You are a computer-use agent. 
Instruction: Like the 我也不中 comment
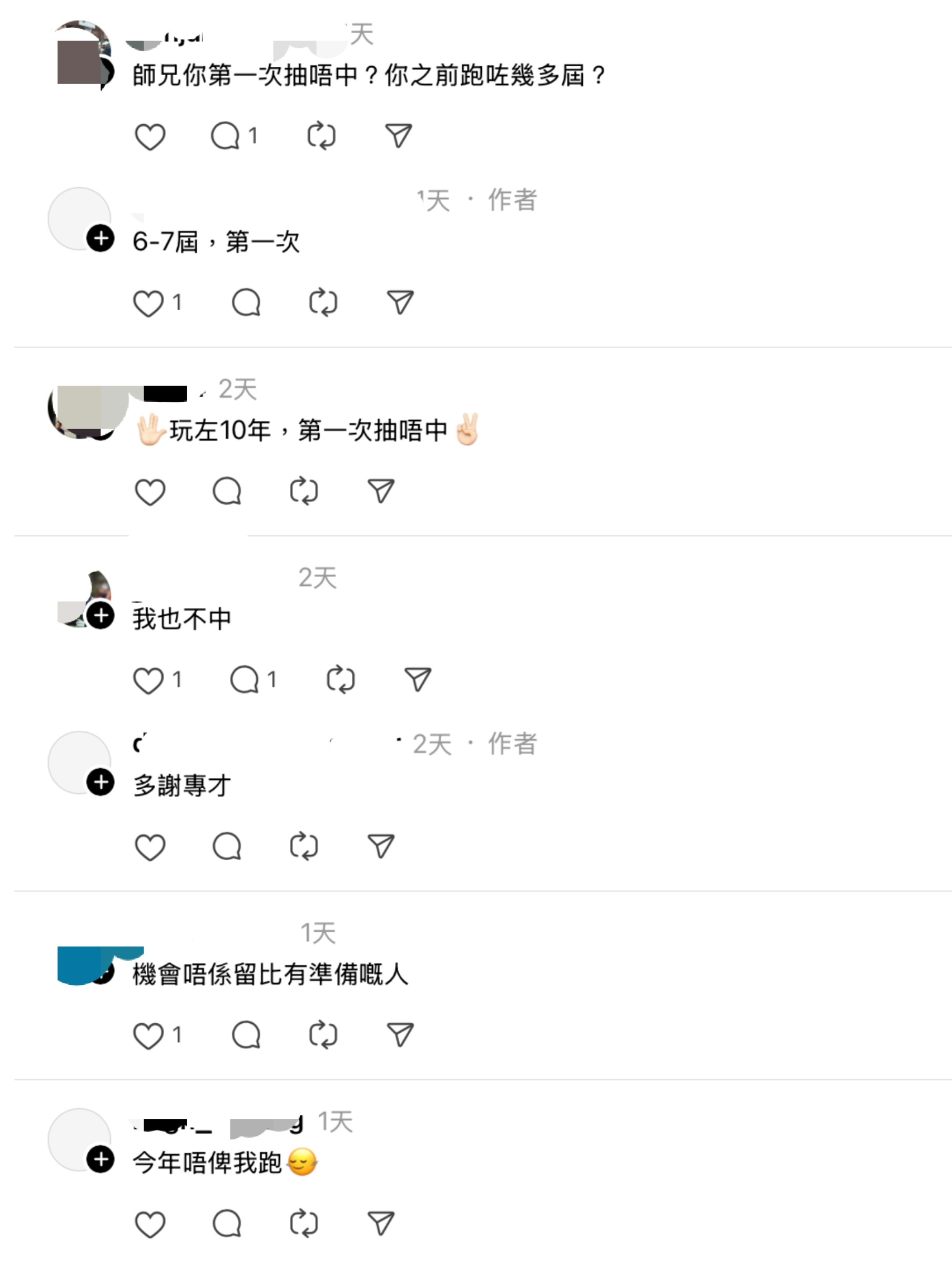click(x=148, y=680)
